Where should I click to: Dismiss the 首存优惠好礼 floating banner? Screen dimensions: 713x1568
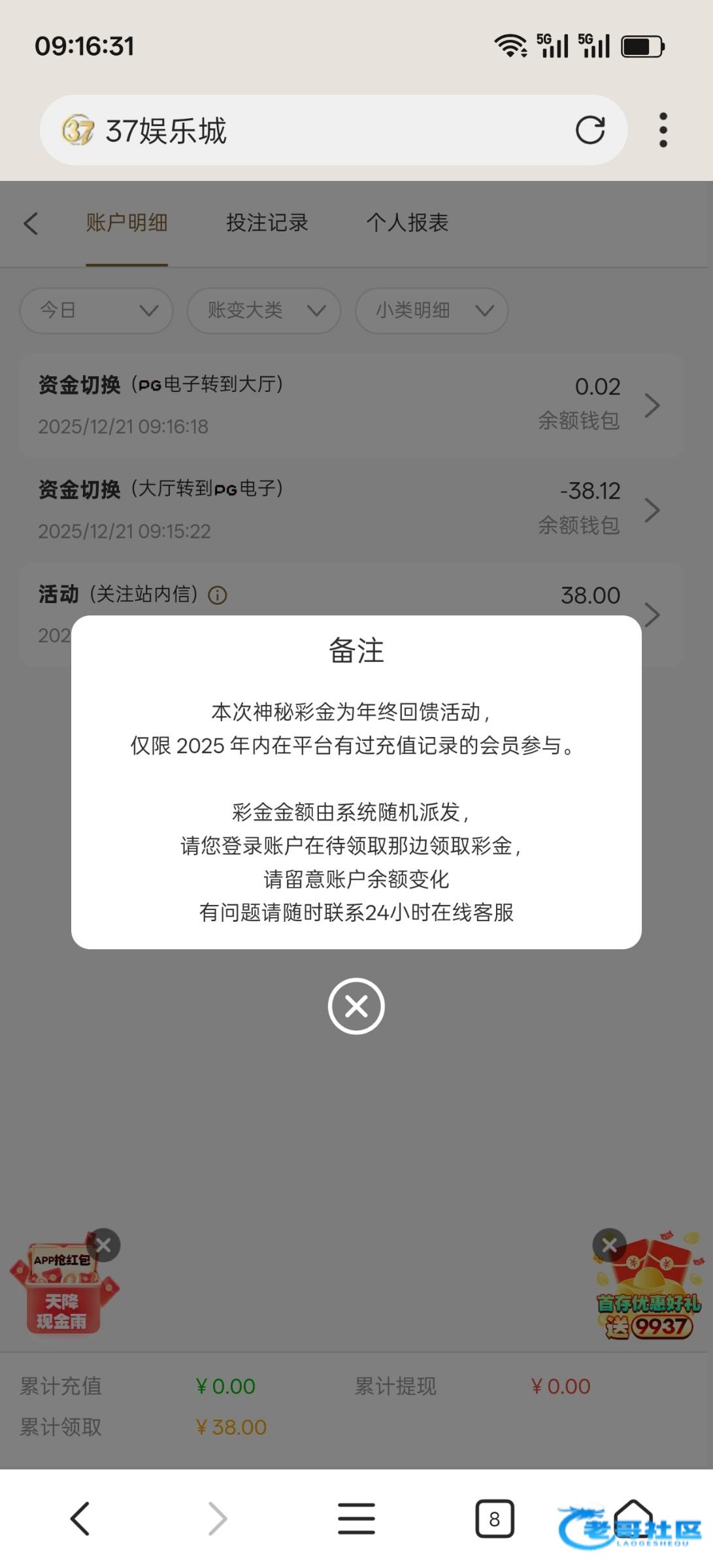pyautogui.click(x=609, y=1245)
